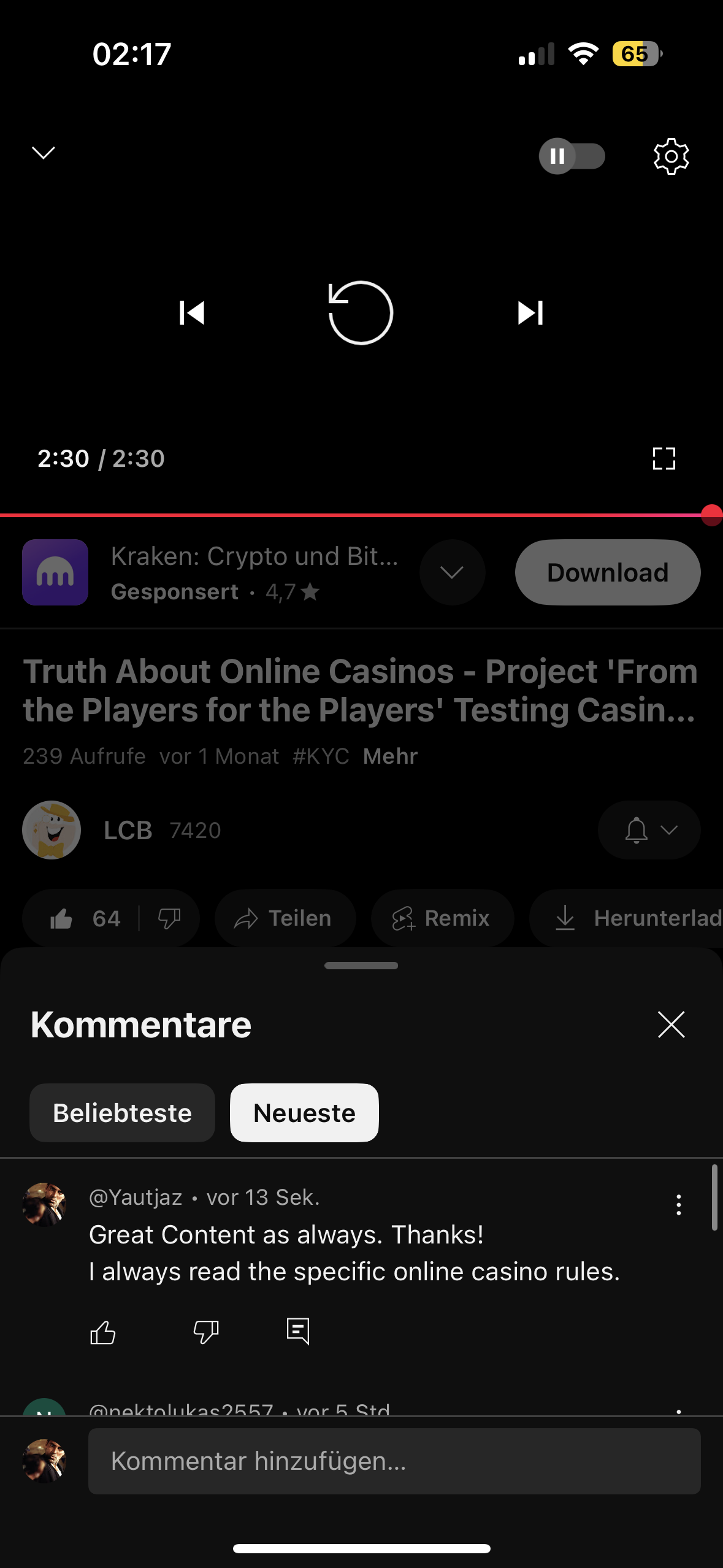The height and width of the screenshot is (1568, 723).
Task: Toggle the autoplay switch
Action: pos(572,156)
